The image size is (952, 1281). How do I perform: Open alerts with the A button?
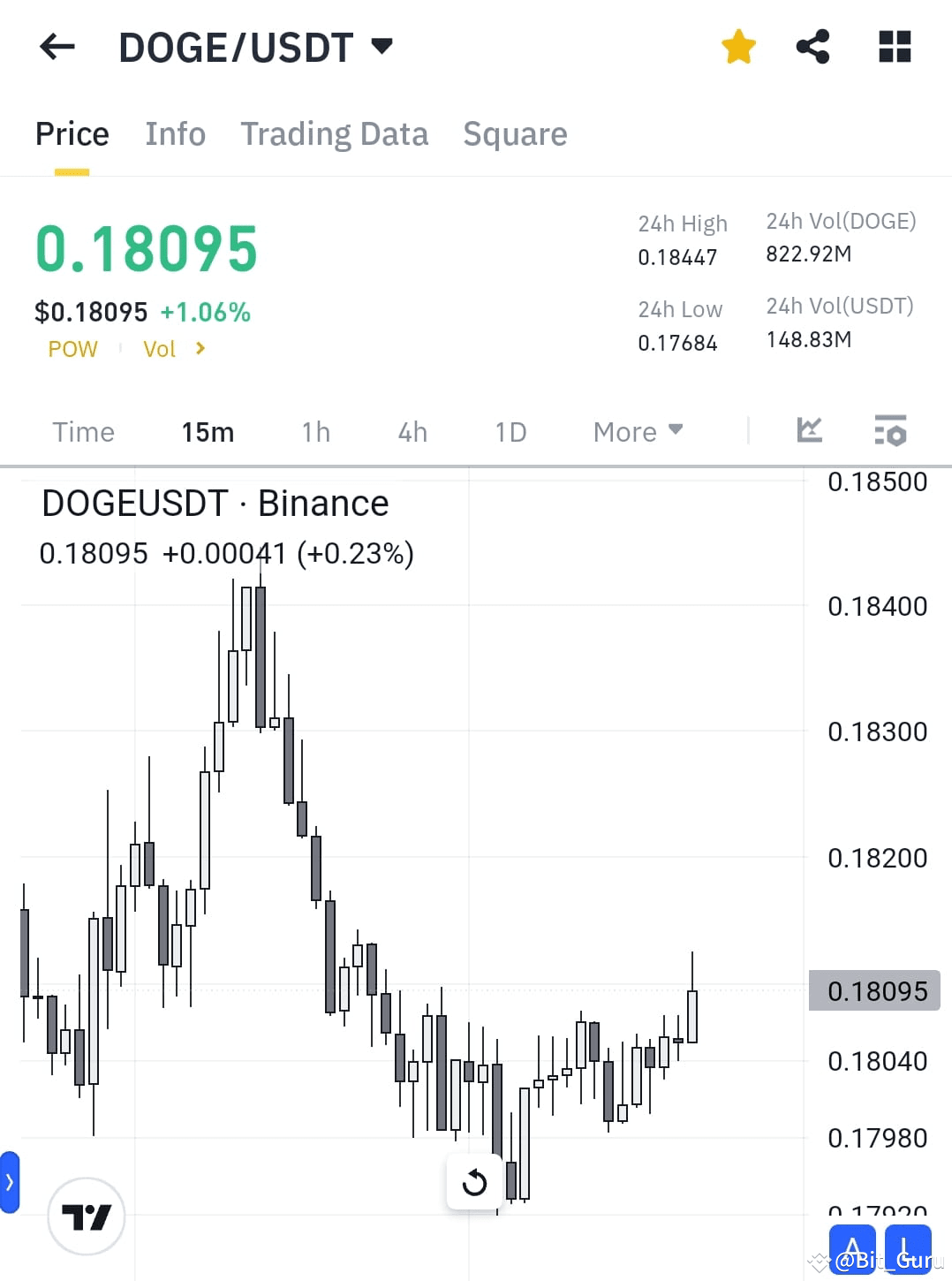853,1248
